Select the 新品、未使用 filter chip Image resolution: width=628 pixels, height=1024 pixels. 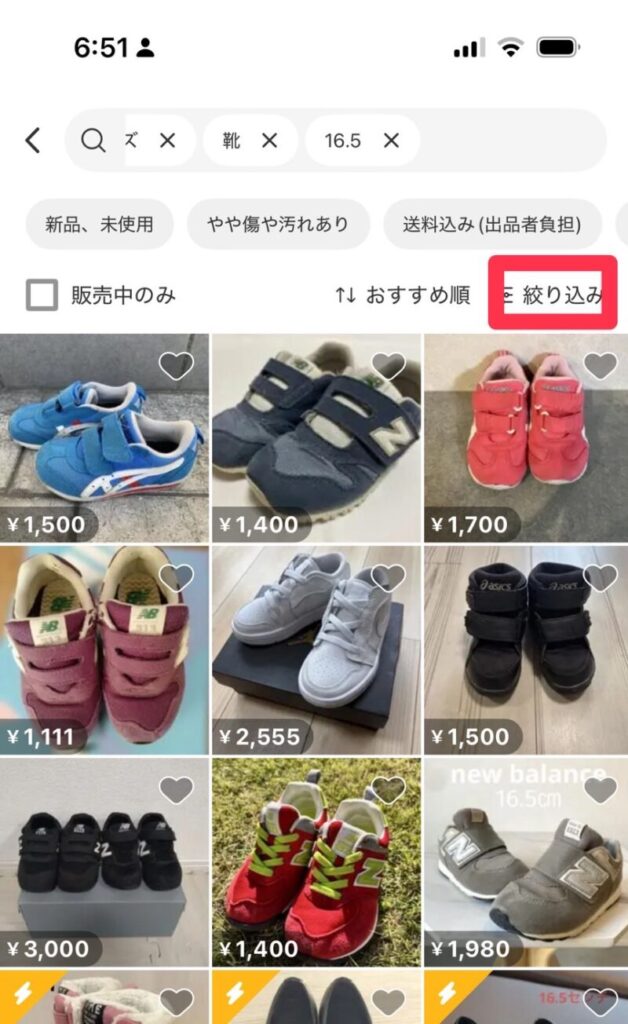100,224
